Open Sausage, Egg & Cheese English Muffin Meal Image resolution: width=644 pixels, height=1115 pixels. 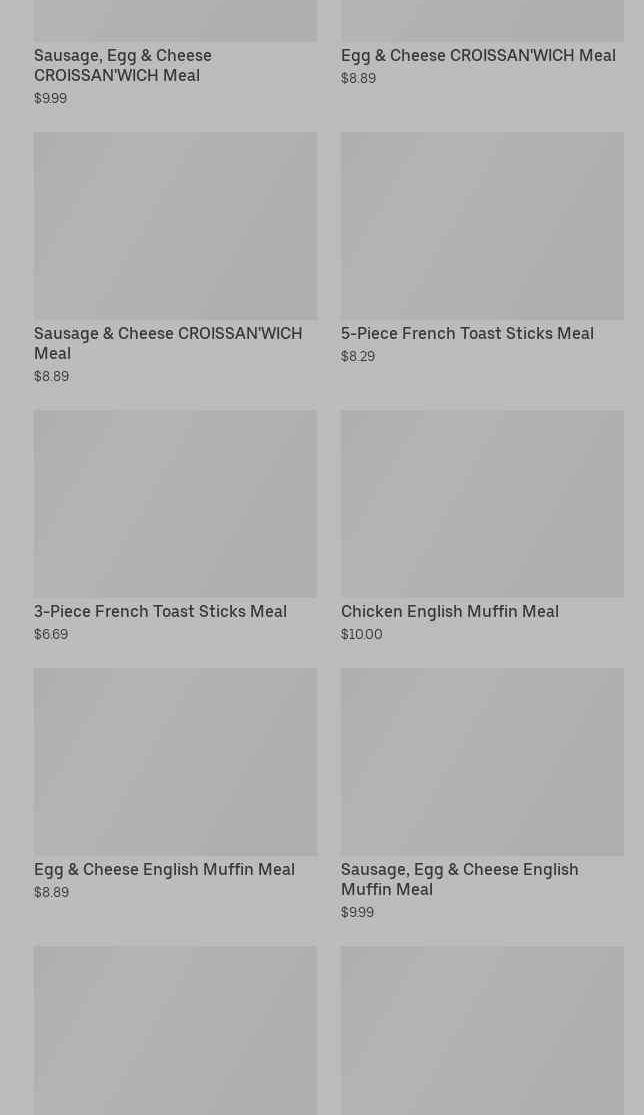coord(482,794)
